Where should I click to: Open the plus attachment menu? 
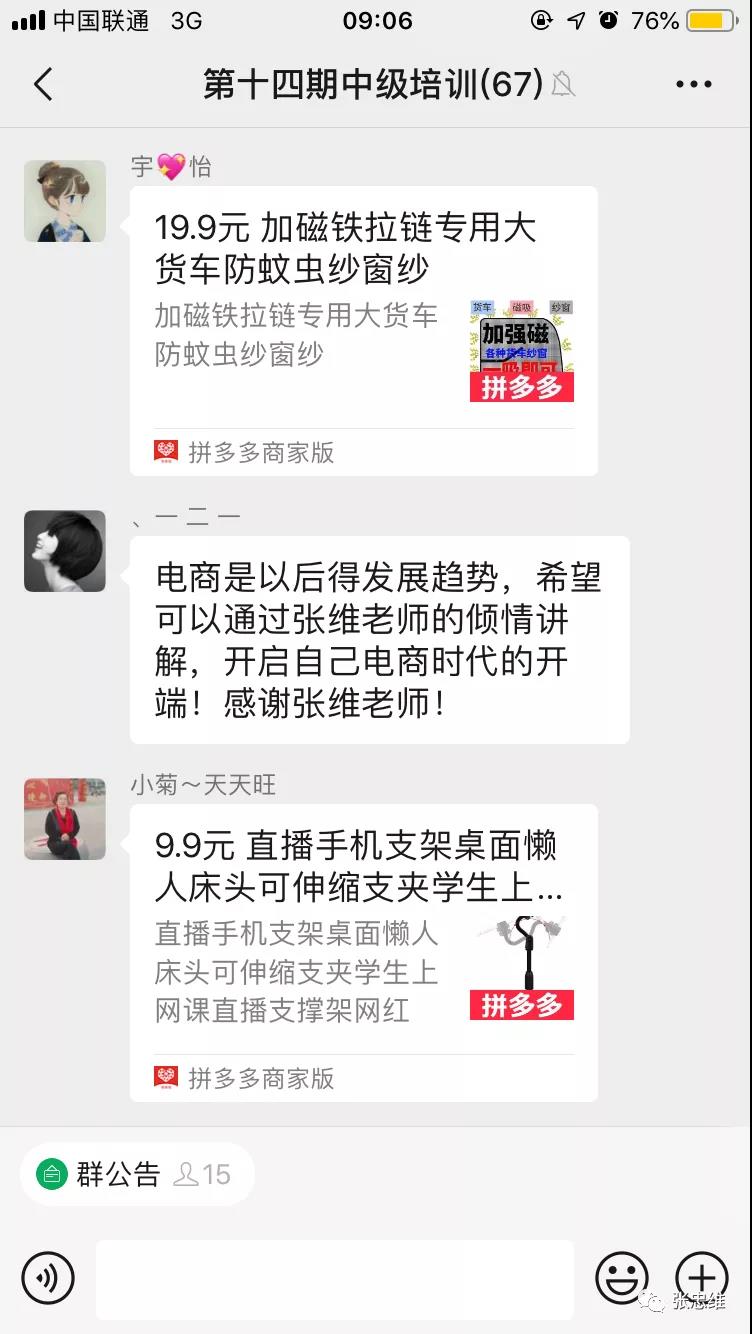(x=702, y=1278)
